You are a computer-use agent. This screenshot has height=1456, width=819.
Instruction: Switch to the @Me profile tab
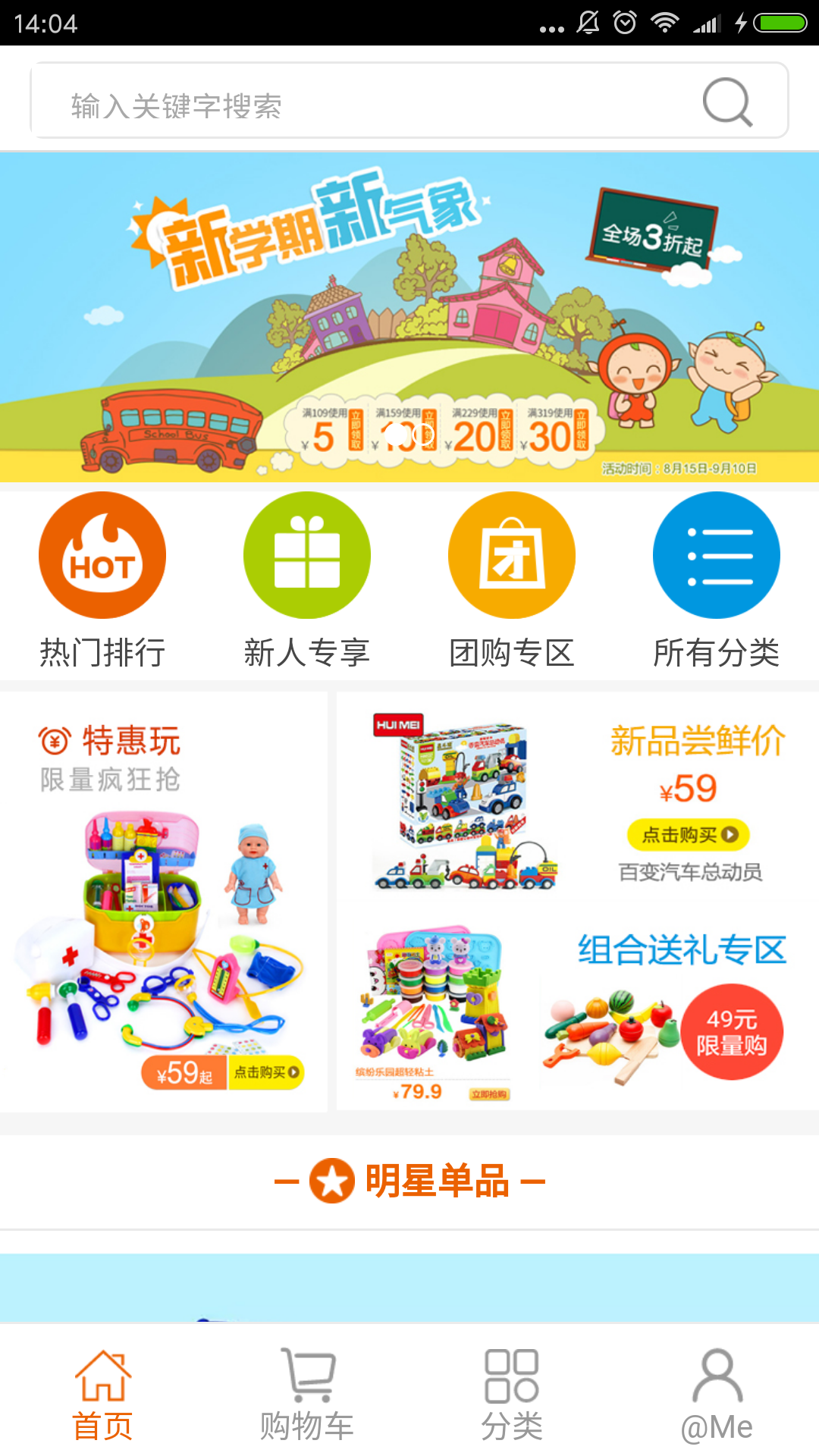tap(717, 1394)
